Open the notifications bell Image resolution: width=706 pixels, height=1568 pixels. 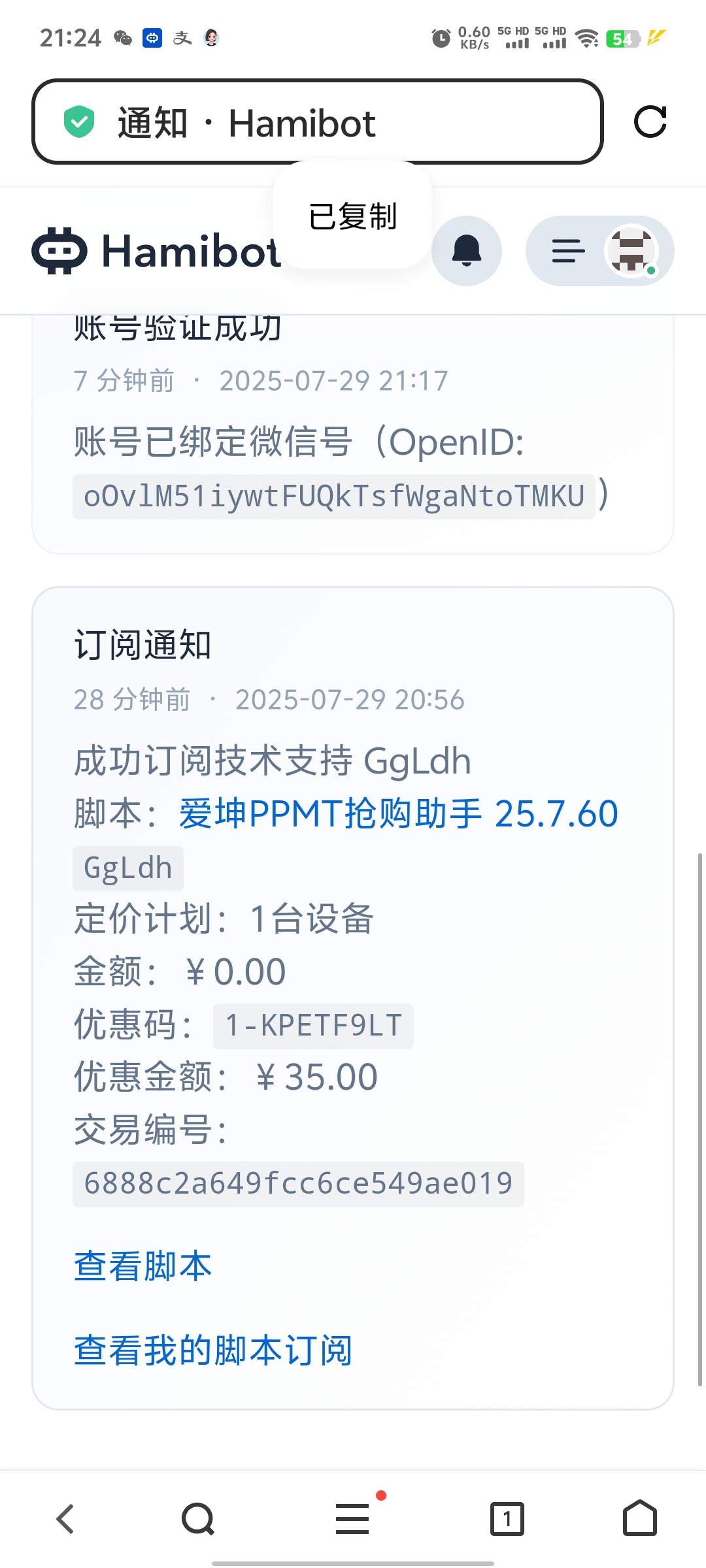click(467, 251)
